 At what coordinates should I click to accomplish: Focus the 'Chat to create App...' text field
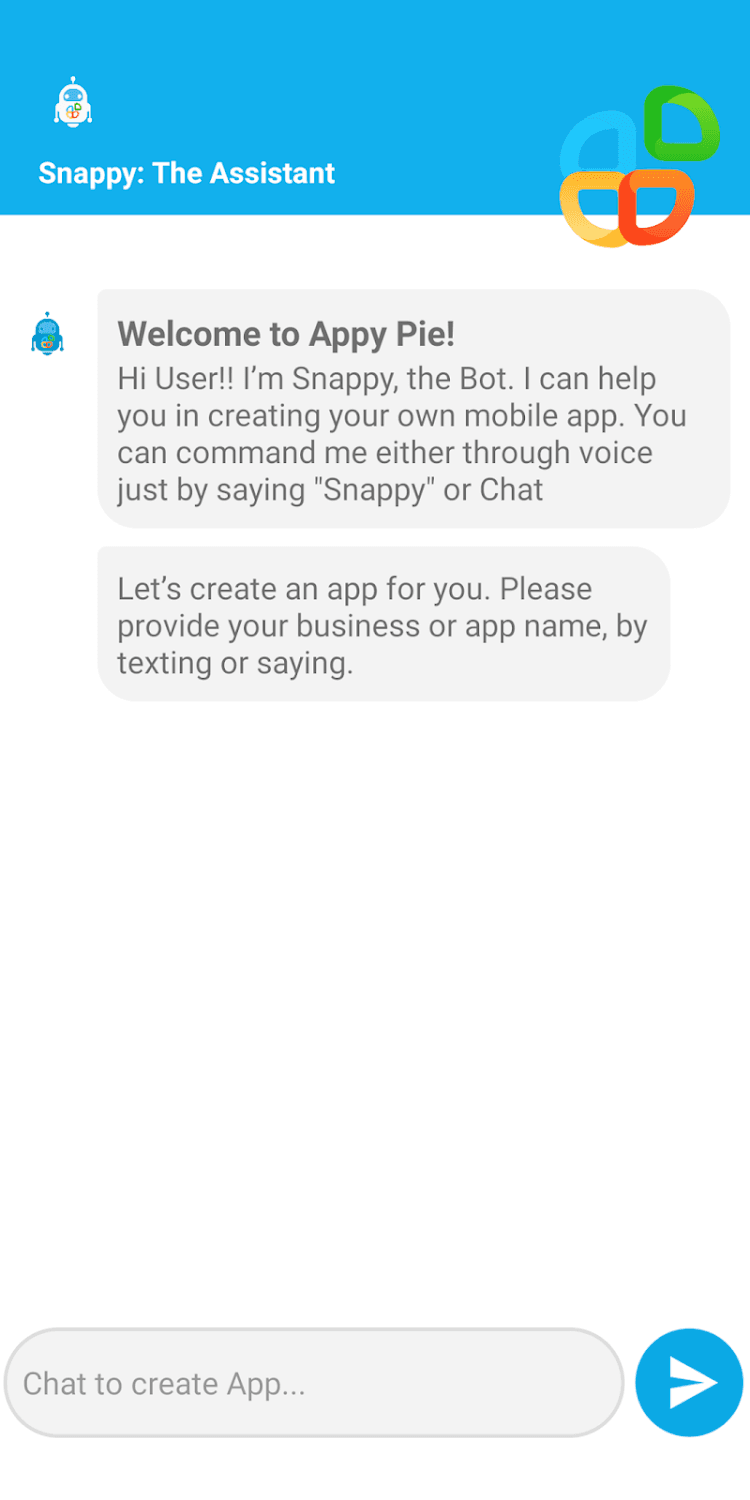click(313, 1383)
